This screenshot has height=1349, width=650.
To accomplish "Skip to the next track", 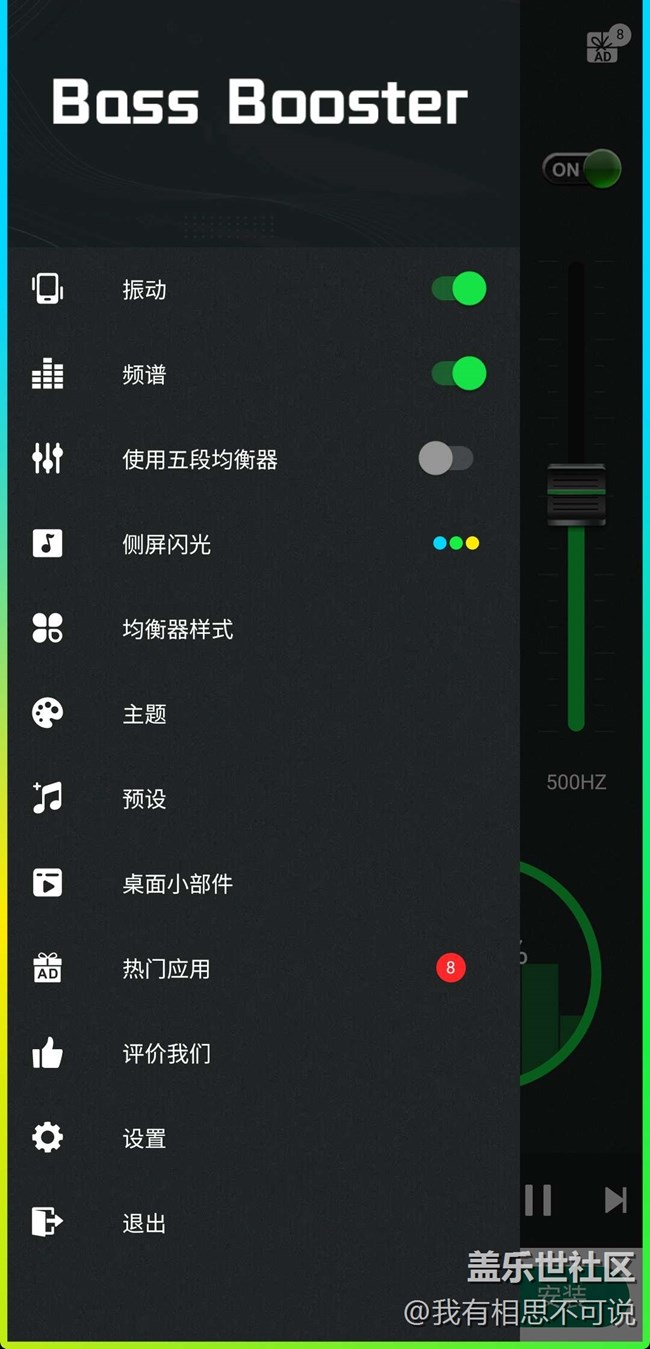I will click(615, 1199).
